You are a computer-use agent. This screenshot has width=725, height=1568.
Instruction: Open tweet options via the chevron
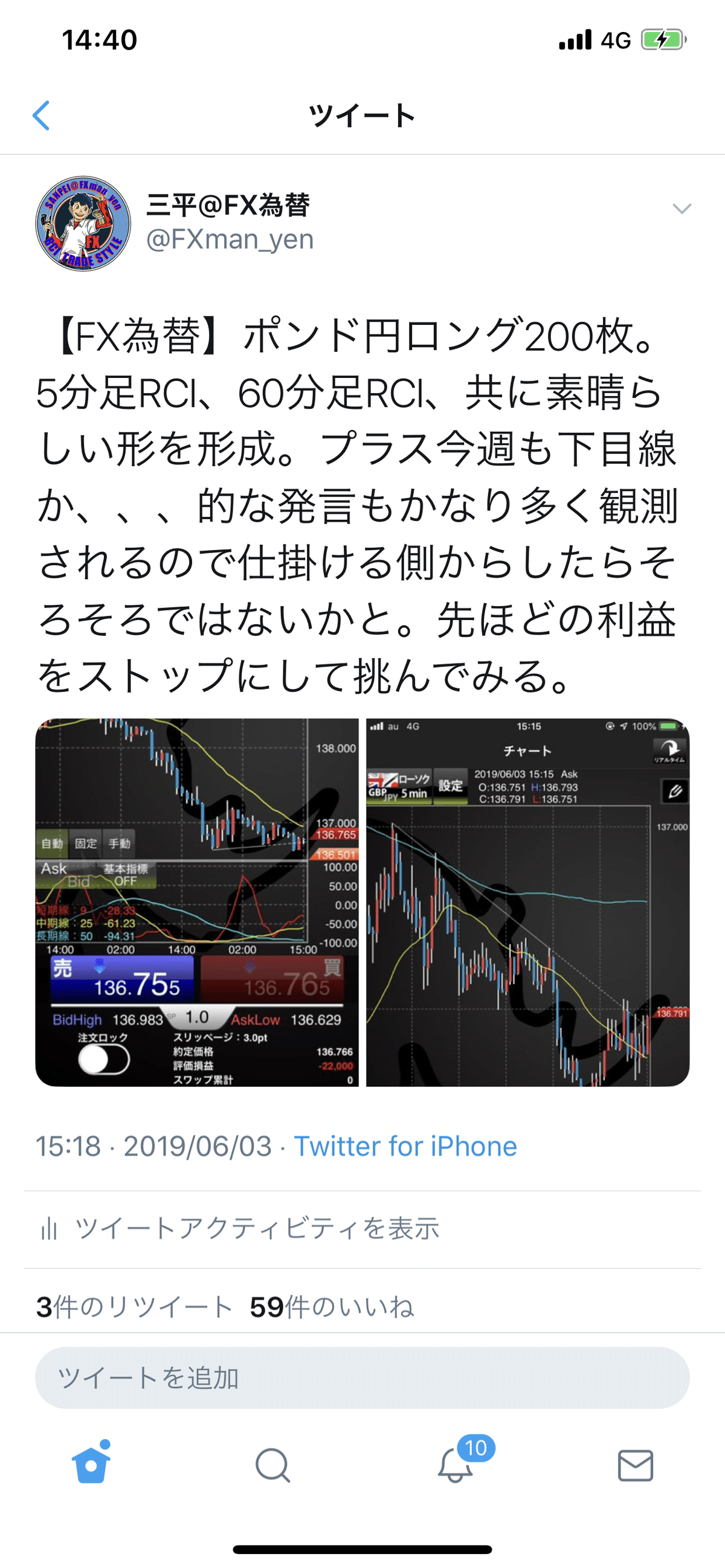click(683, 210)
